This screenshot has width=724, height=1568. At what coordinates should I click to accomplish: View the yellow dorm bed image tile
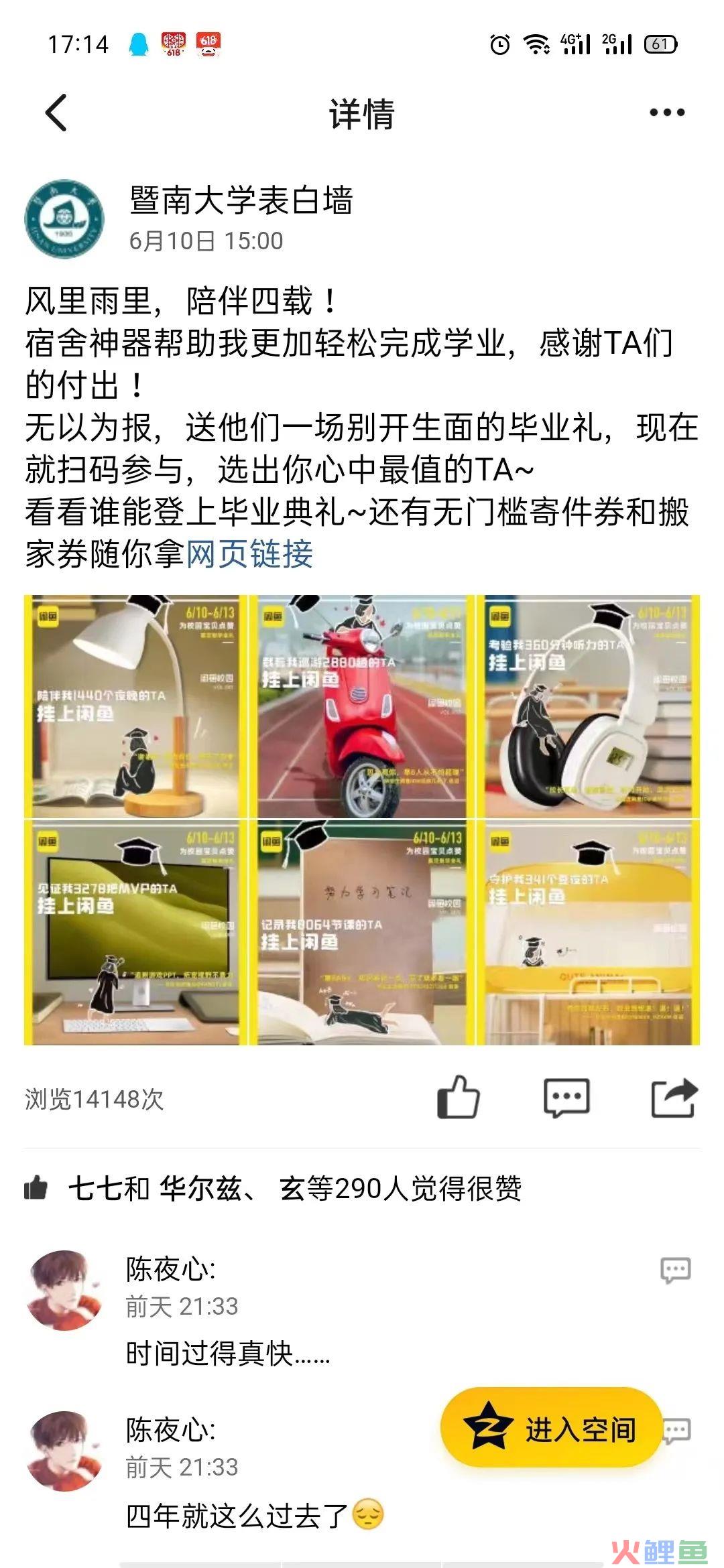(x=588, y=932)
